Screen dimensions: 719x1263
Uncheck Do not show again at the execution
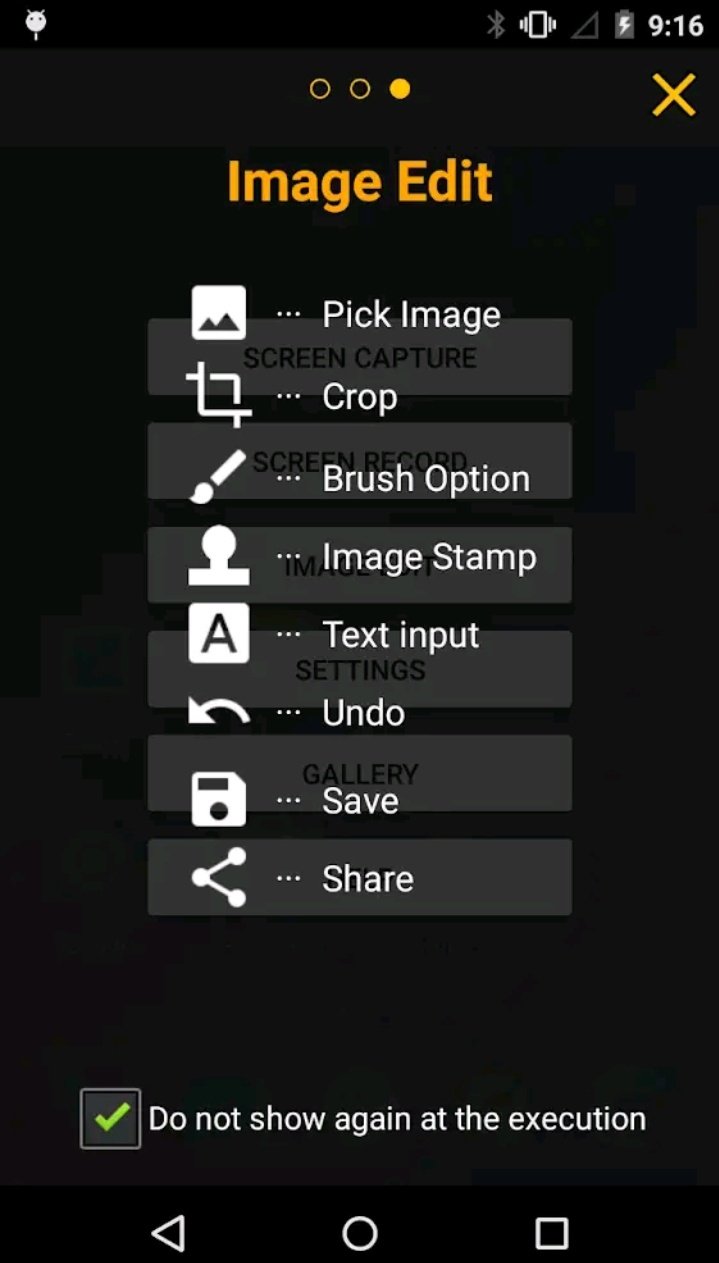tap(111, 1117)
